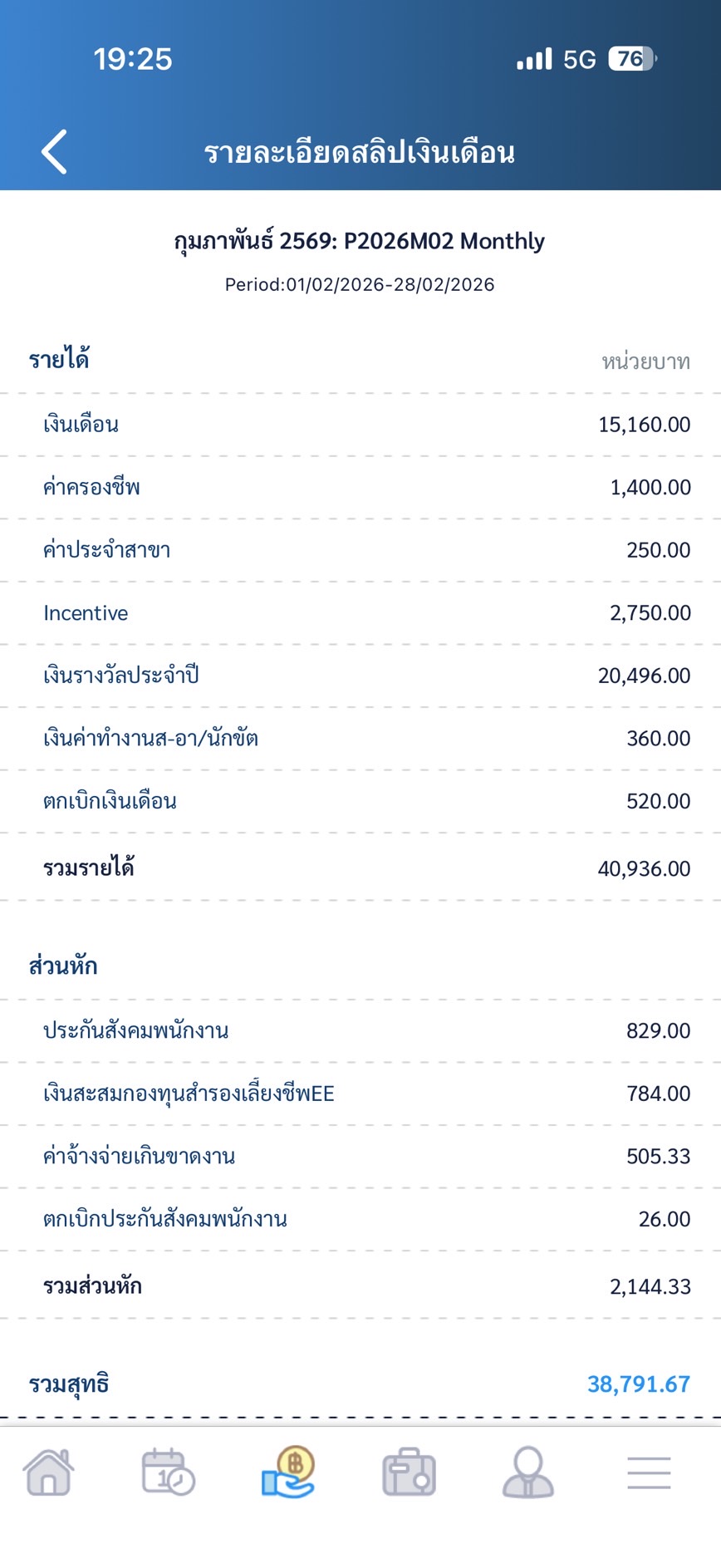Switch to the profile person tab
721x1568 pixels.
click(528, 1472)
